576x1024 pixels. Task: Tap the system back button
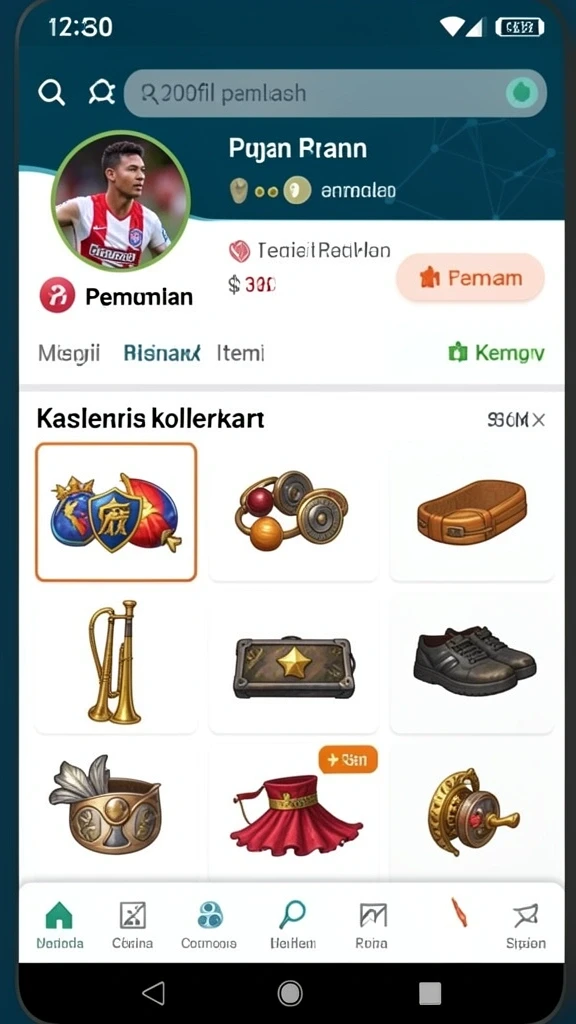click(x=153, y=993)
